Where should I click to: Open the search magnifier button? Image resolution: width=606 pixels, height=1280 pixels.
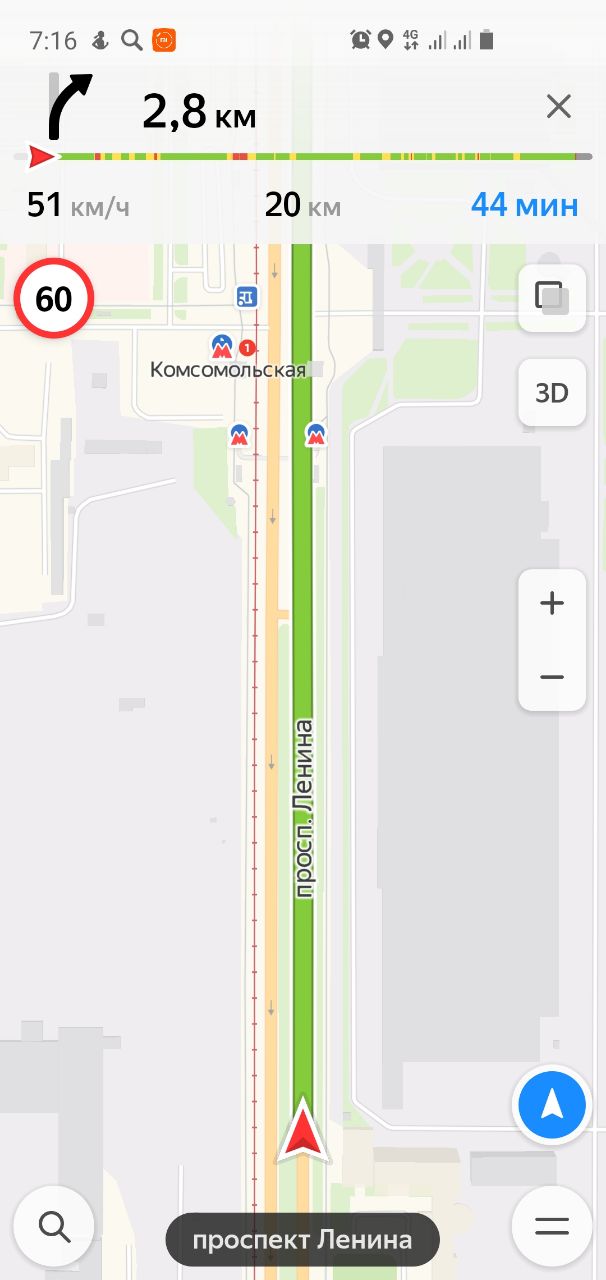(53, 1225)
